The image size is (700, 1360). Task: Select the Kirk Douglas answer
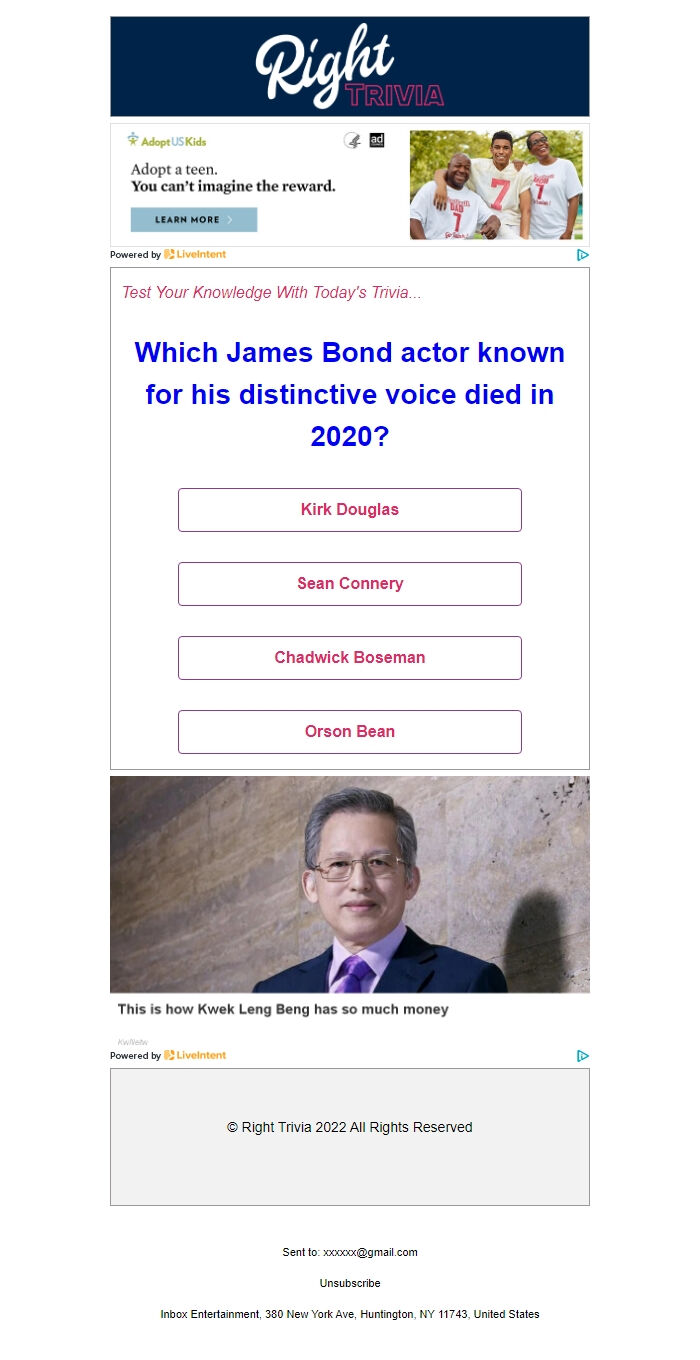click(x=349, y=510)
